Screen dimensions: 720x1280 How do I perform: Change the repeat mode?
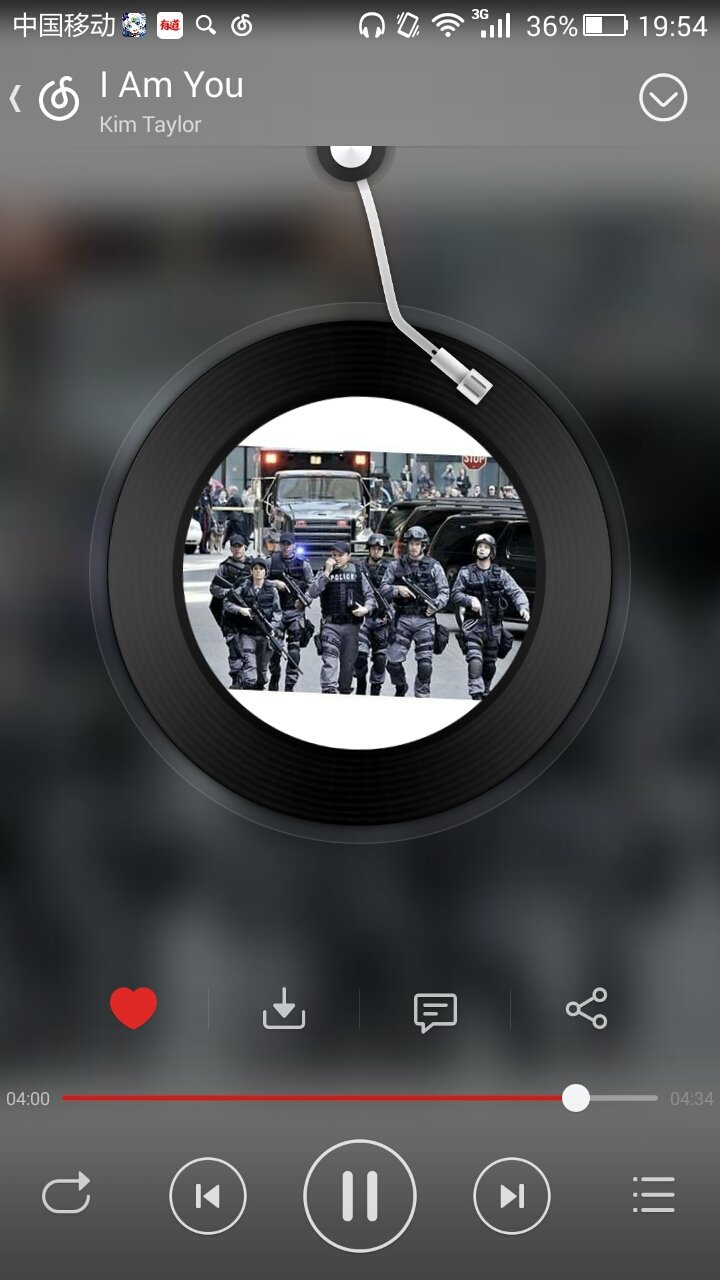[66, 1195]
